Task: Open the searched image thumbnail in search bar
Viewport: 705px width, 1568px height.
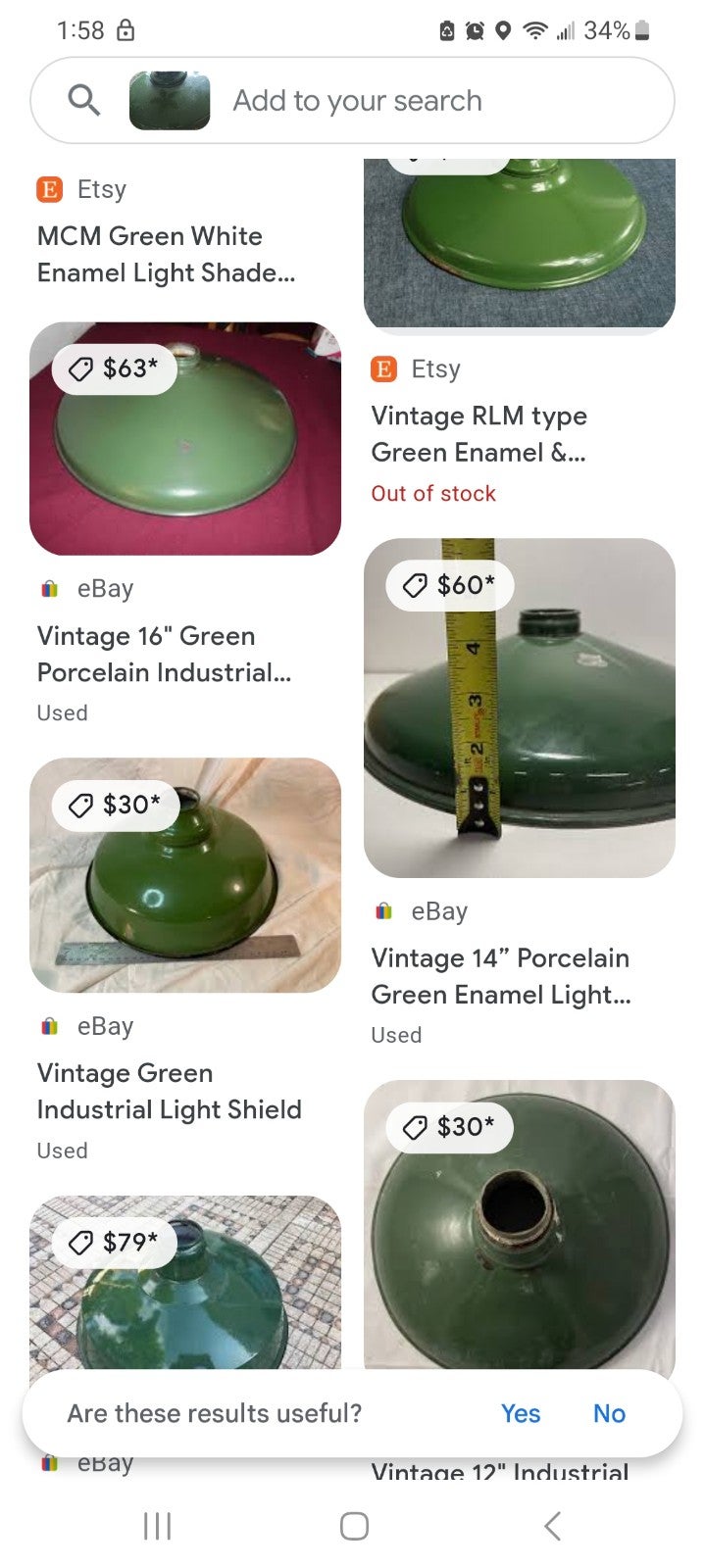Action: pos(170,101)
